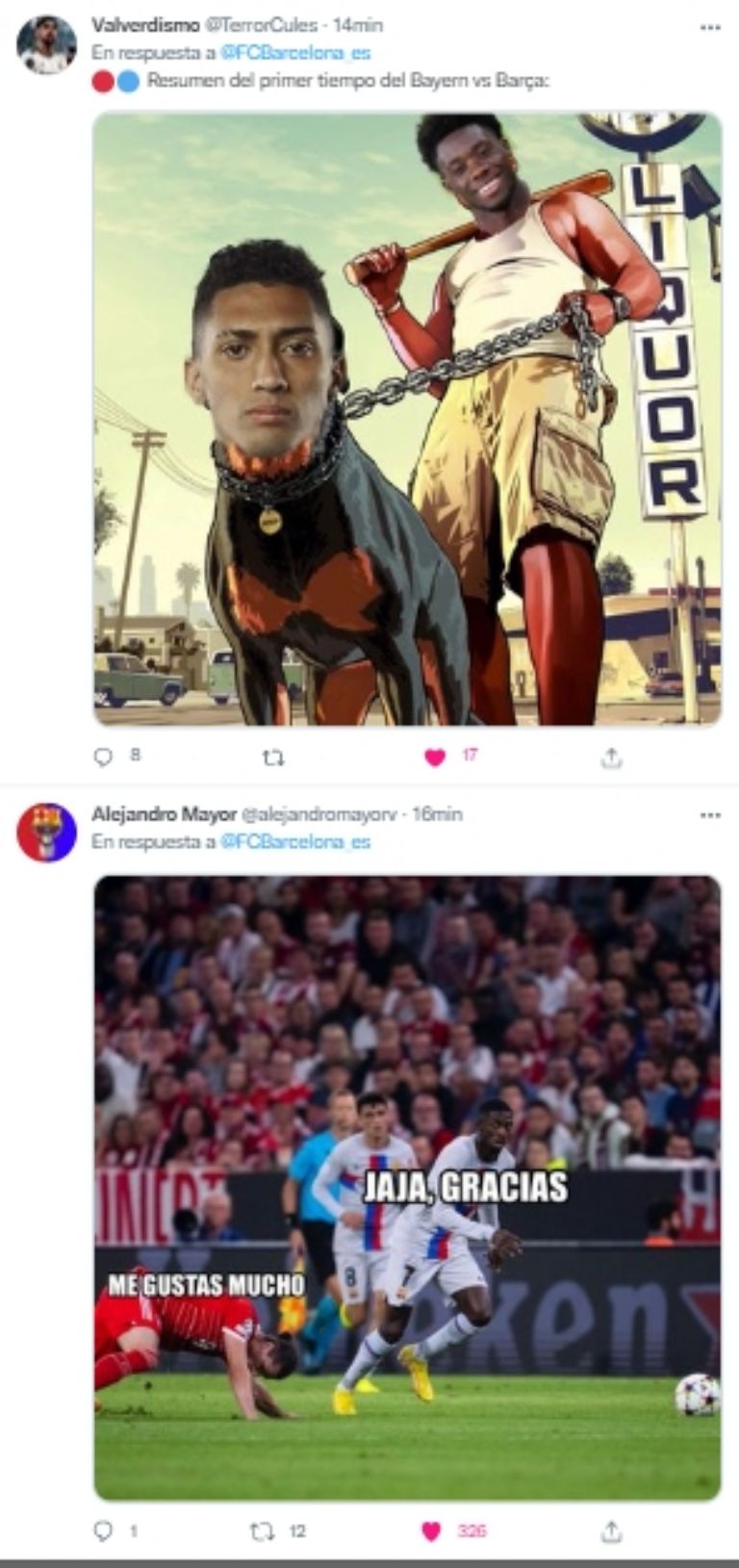Image resolution: width=739 pixels, height=1568 pixels.
Task: View the meme image in Valverdismo's tweet
Action: [x=407, y=419]
